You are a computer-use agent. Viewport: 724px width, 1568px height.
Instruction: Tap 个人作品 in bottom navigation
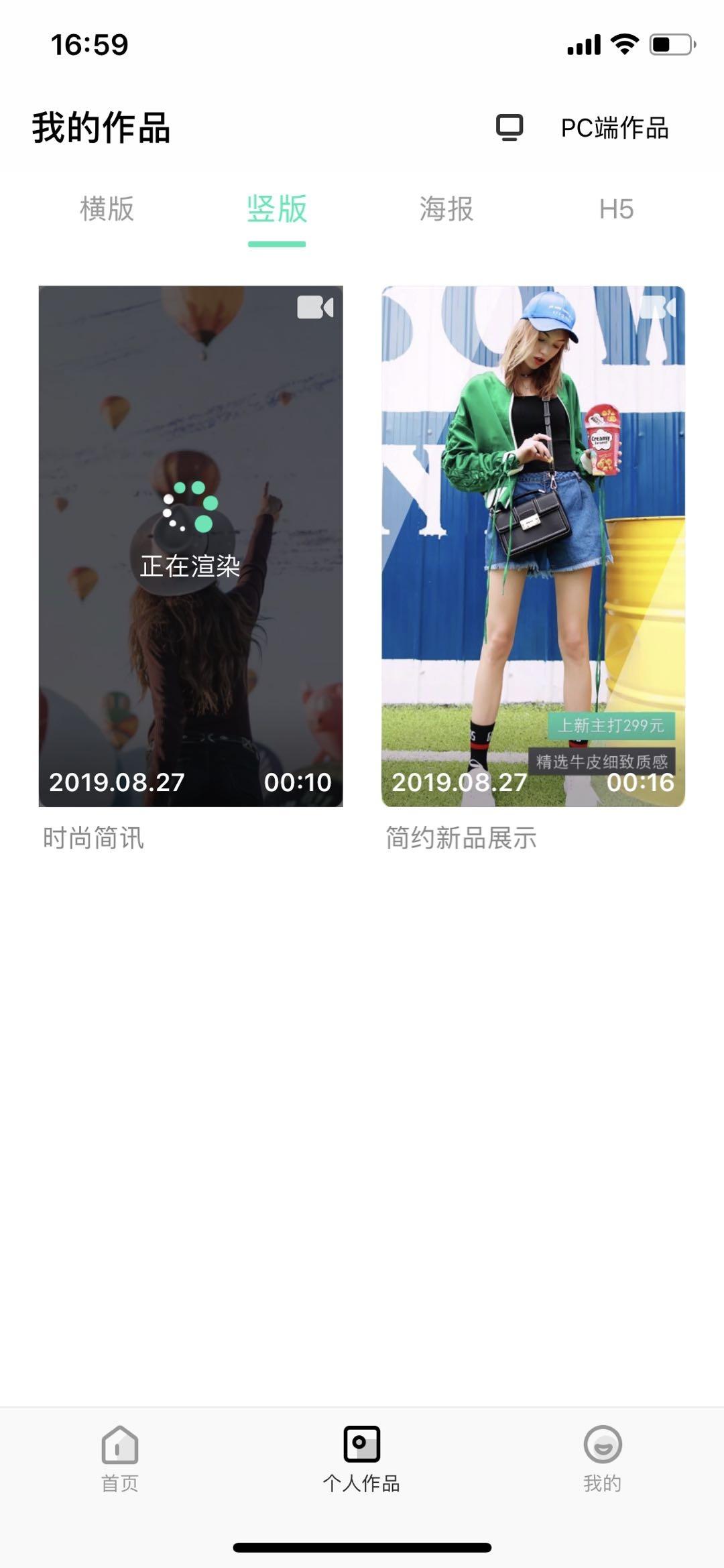pyautogui.click(x=361, y=1459)
